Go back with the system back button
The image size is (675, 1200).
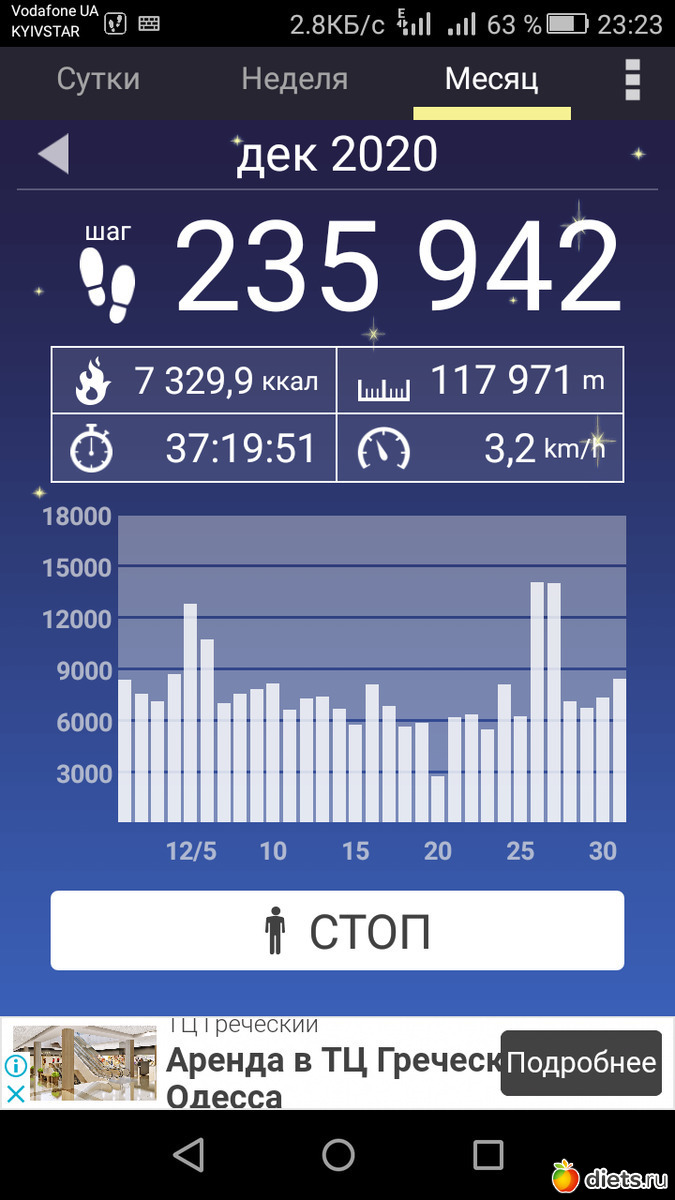tap(188, 1155)
